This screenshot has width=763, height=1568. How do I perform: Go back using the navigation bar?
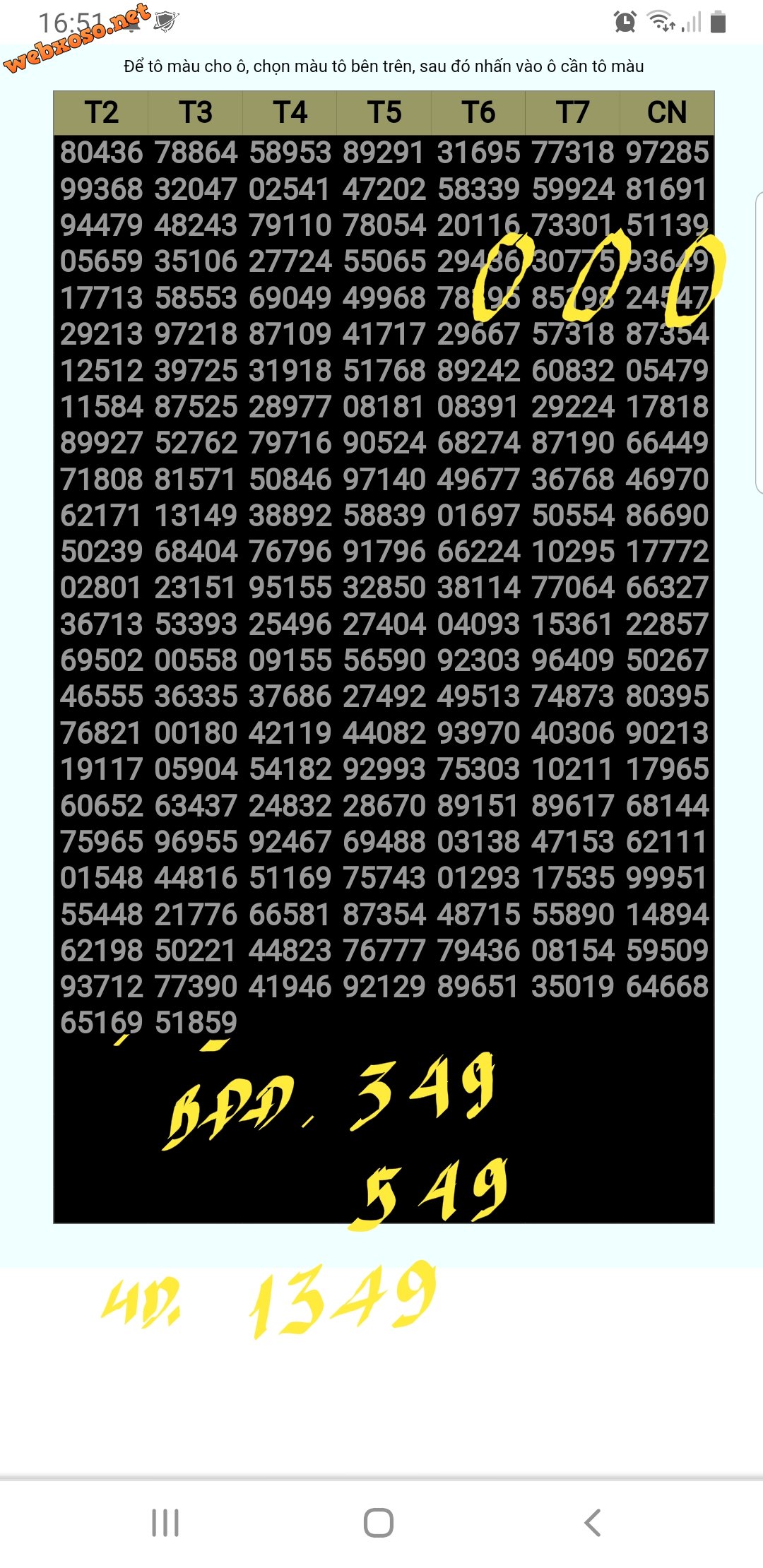593,1523
